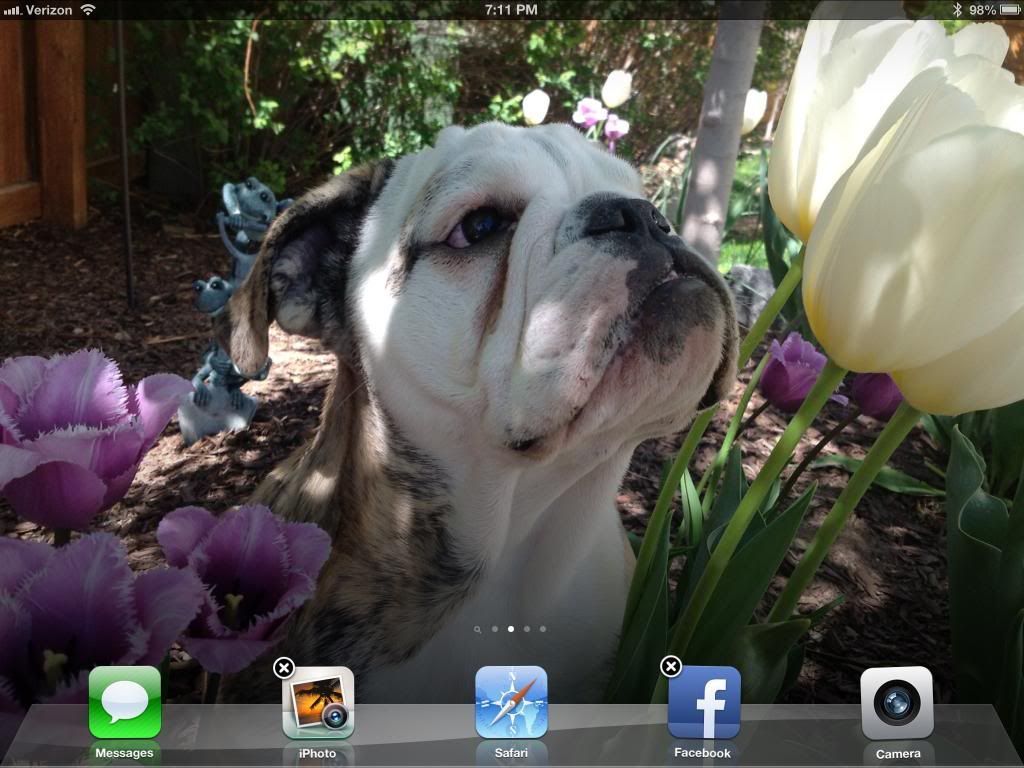Delete iPhoto using its X badge
Viewport: 1024px width, 768px height.
283,667
